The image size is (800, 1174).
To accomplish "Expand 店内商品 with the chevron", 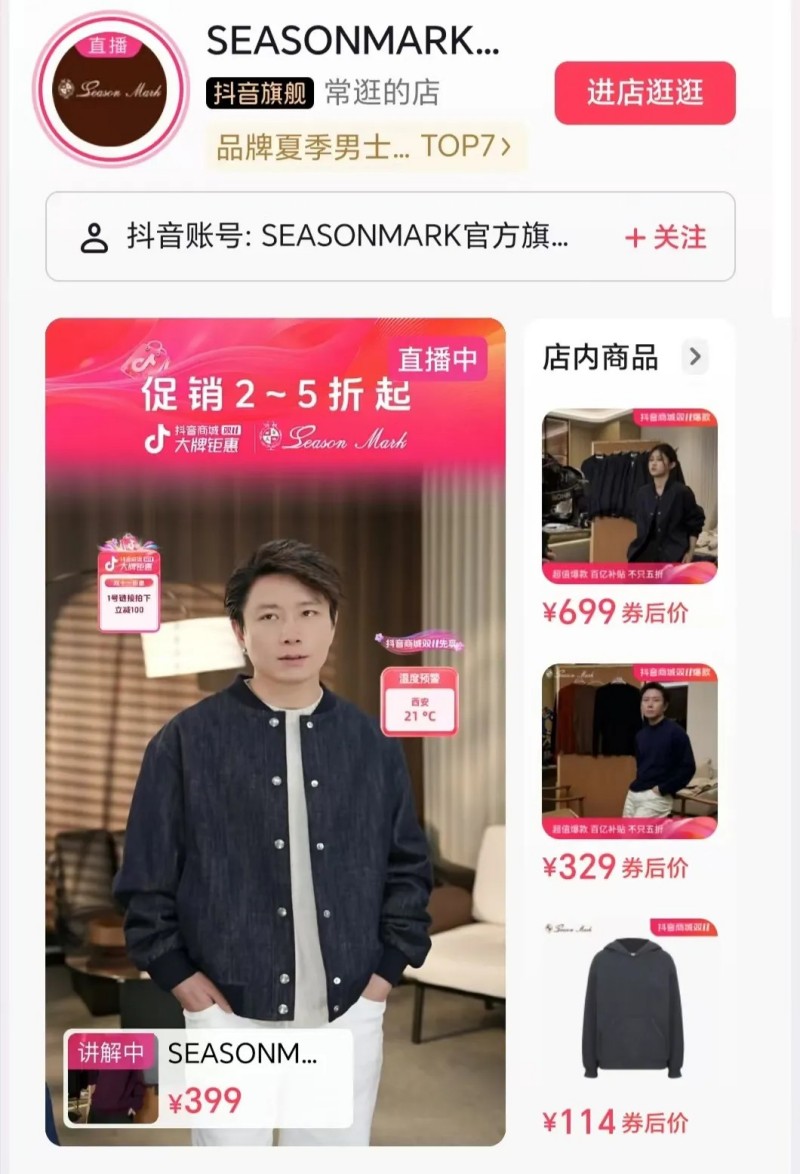I will point(695,356).
